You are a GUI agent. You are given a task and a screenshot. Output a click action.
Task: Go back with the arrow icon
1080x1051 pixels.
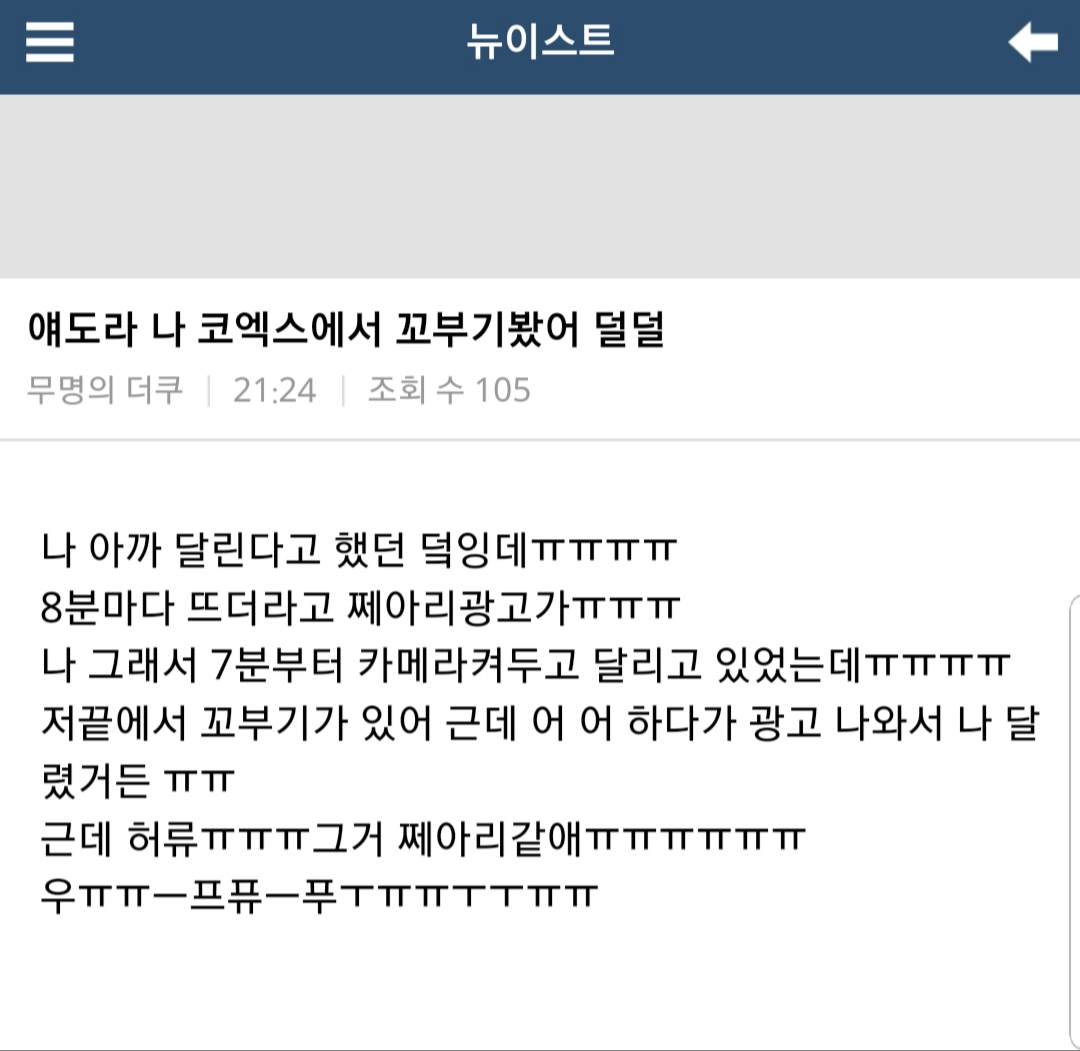click(x=1033, y=44)
